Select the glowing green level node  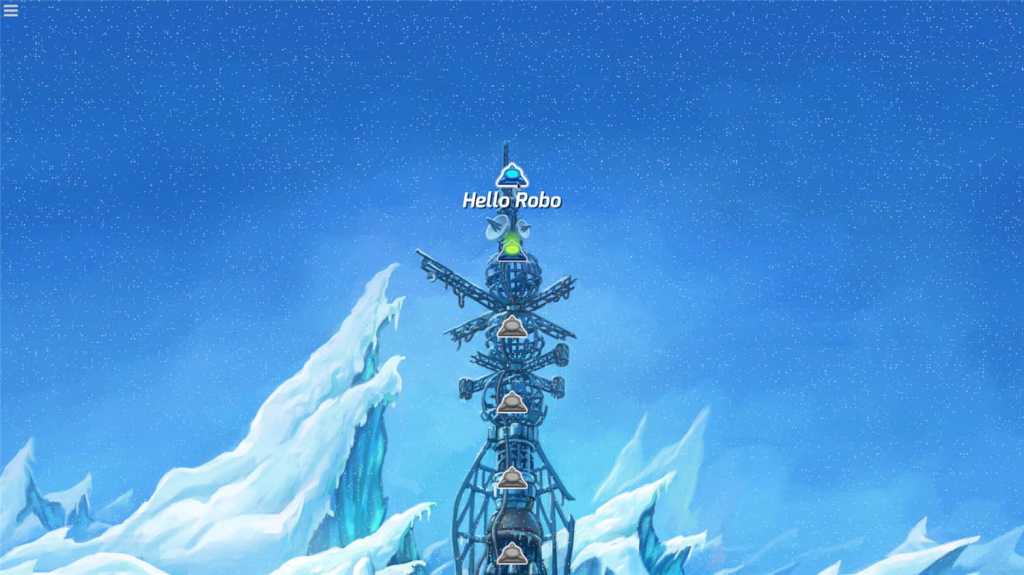pos(512,246)
